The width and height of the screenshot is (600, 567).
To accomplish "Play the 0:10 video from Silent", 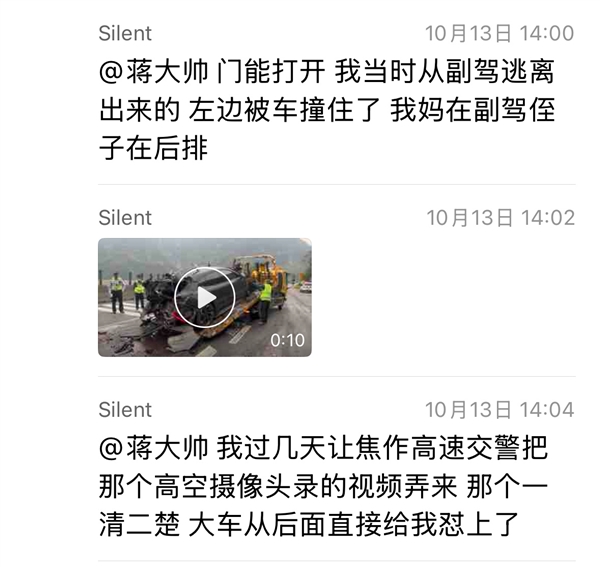I will pos(204,297).
